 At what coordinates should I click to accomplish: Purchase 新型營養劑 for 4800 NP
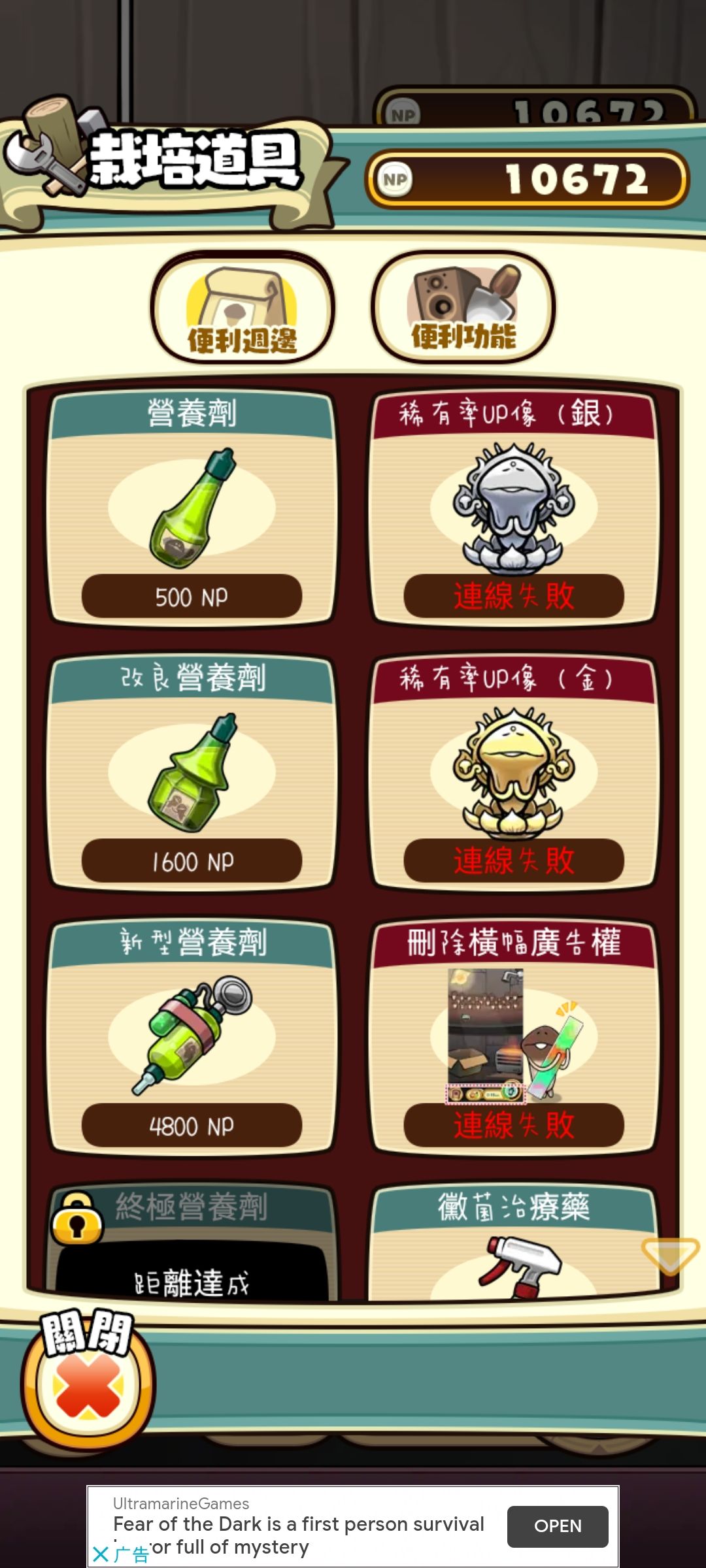point(192,1125)
